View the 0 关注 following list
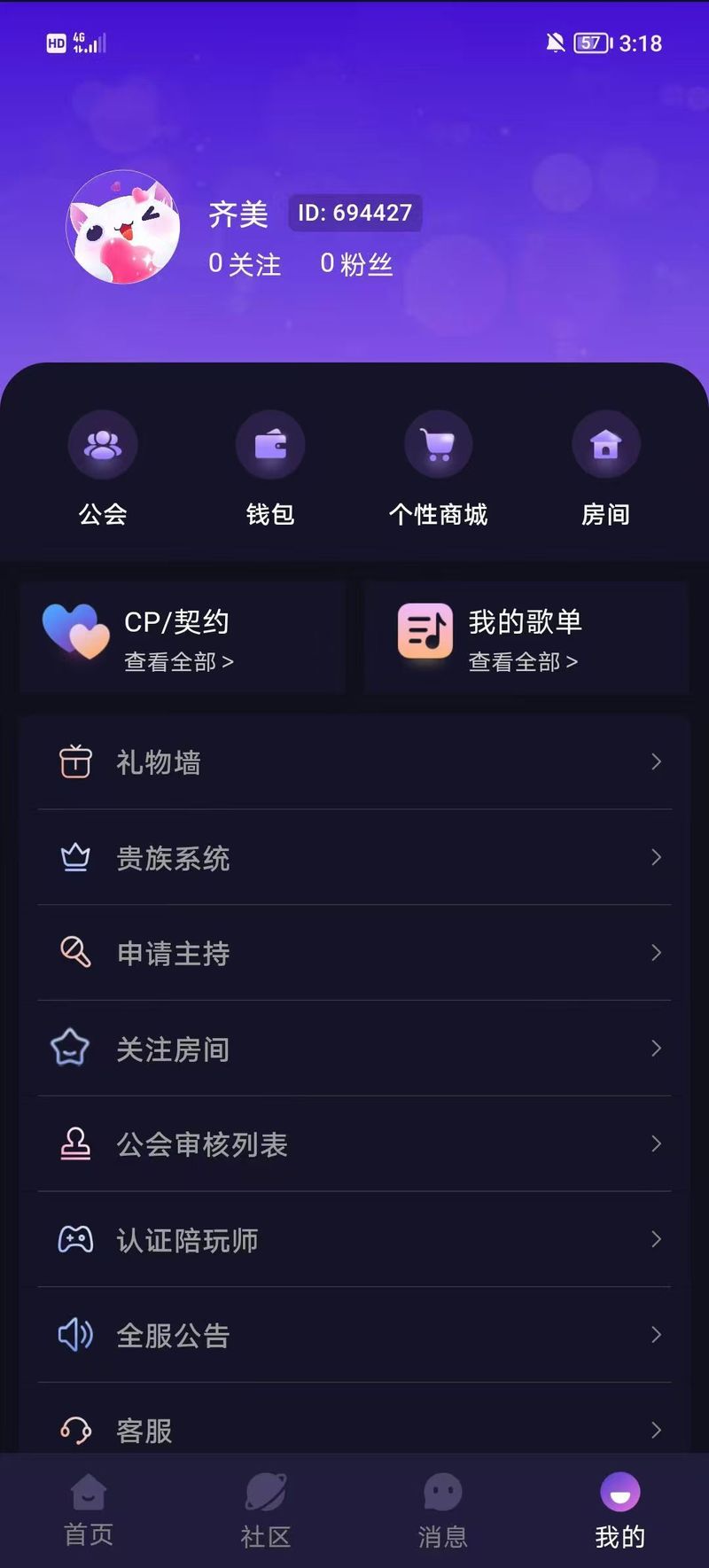Screen dimensions: 709x1568 (x=245, y=264)
